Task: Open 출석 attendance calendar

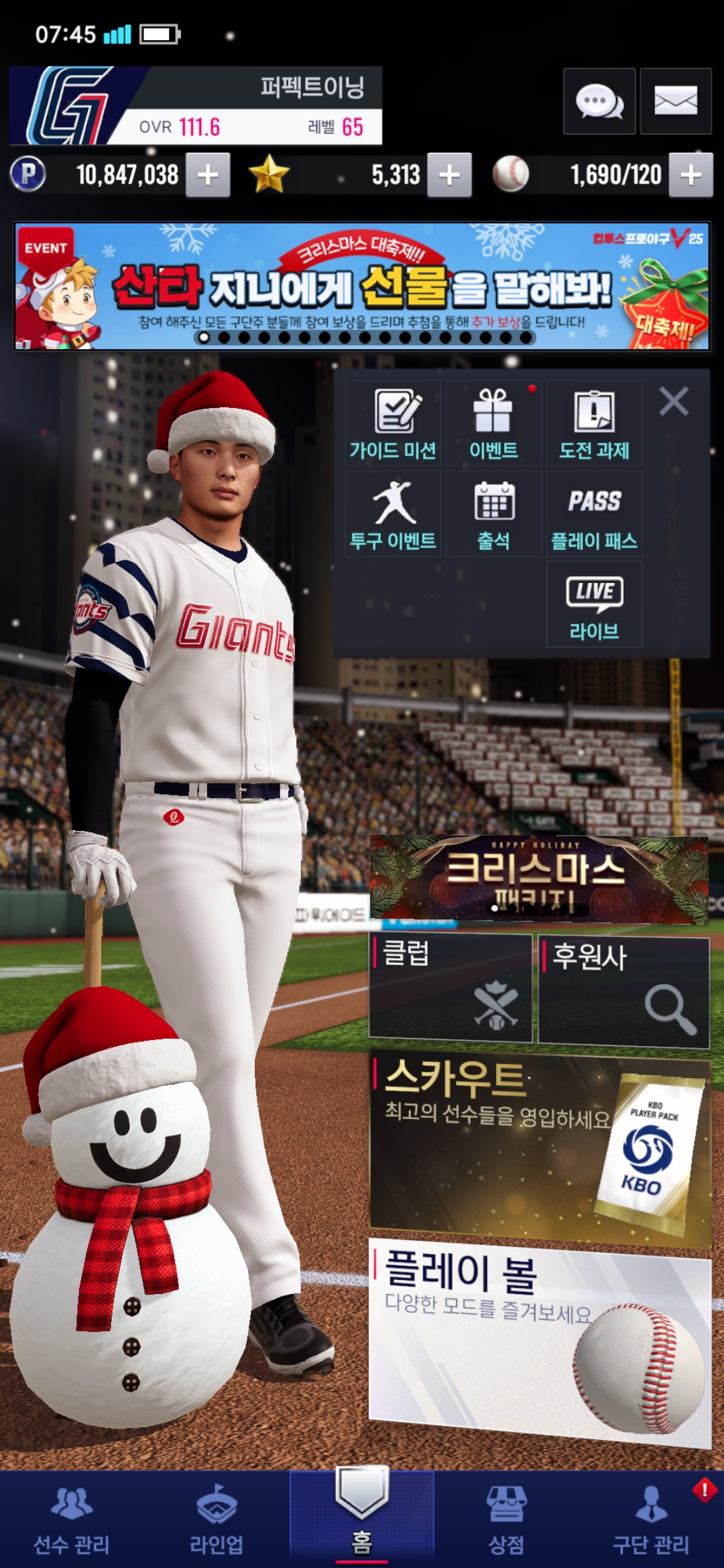Action: [493, 514]
